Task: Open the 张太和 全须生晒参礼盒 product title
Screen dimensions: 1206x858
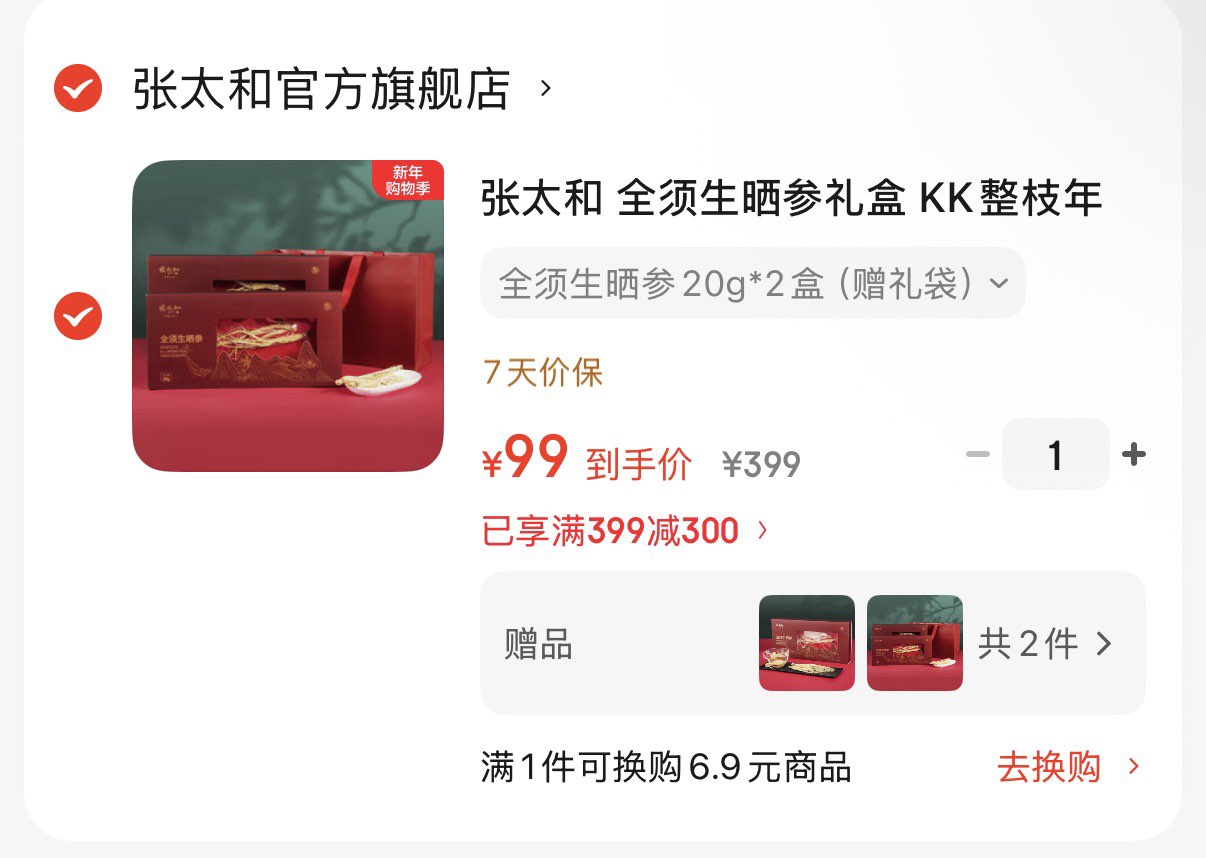Action: pyautogui.click(x=791, y=199)
